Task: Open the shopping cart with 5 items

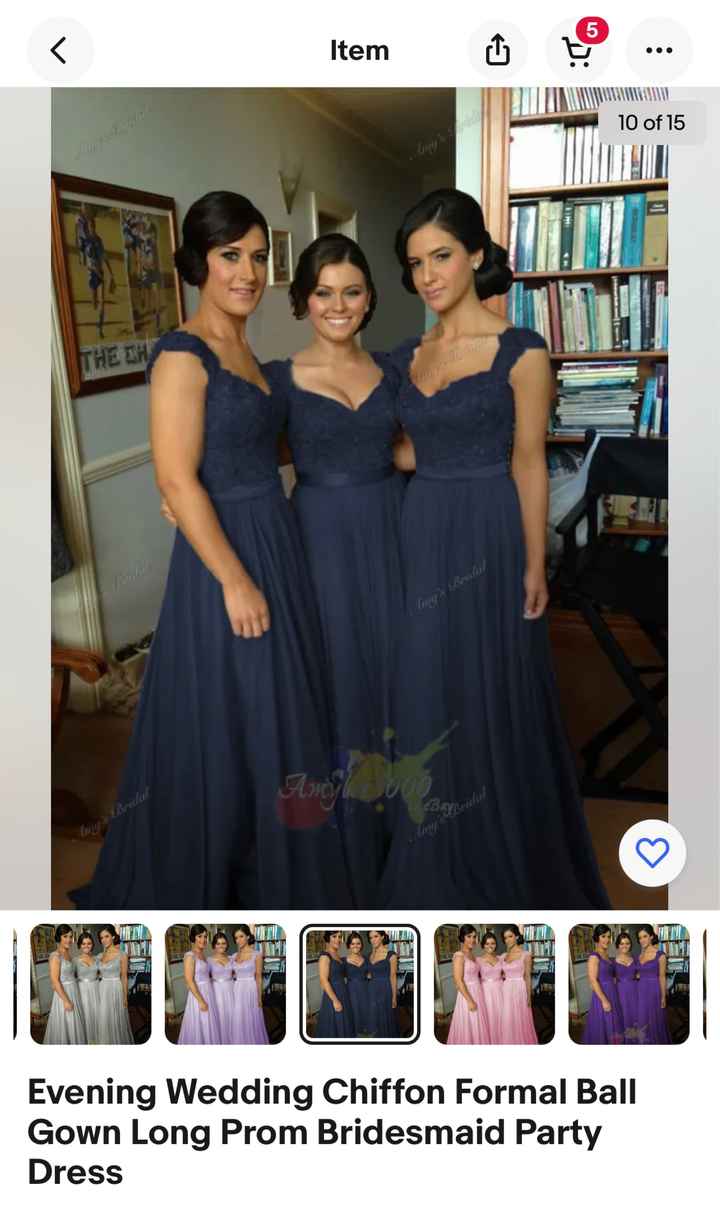Action: tap(578, 52)
